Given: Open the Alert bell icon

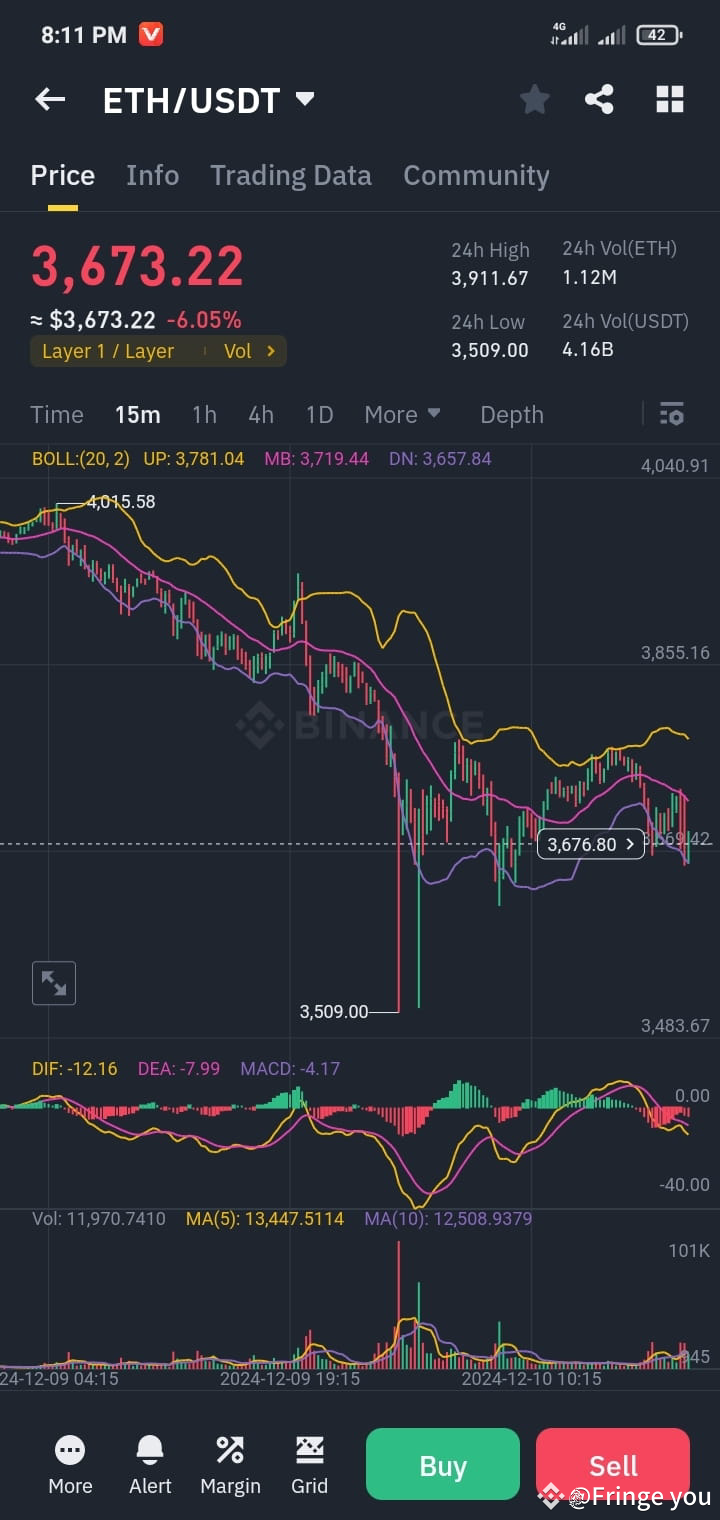Looking at the screenshot, I should point(149,1463).
